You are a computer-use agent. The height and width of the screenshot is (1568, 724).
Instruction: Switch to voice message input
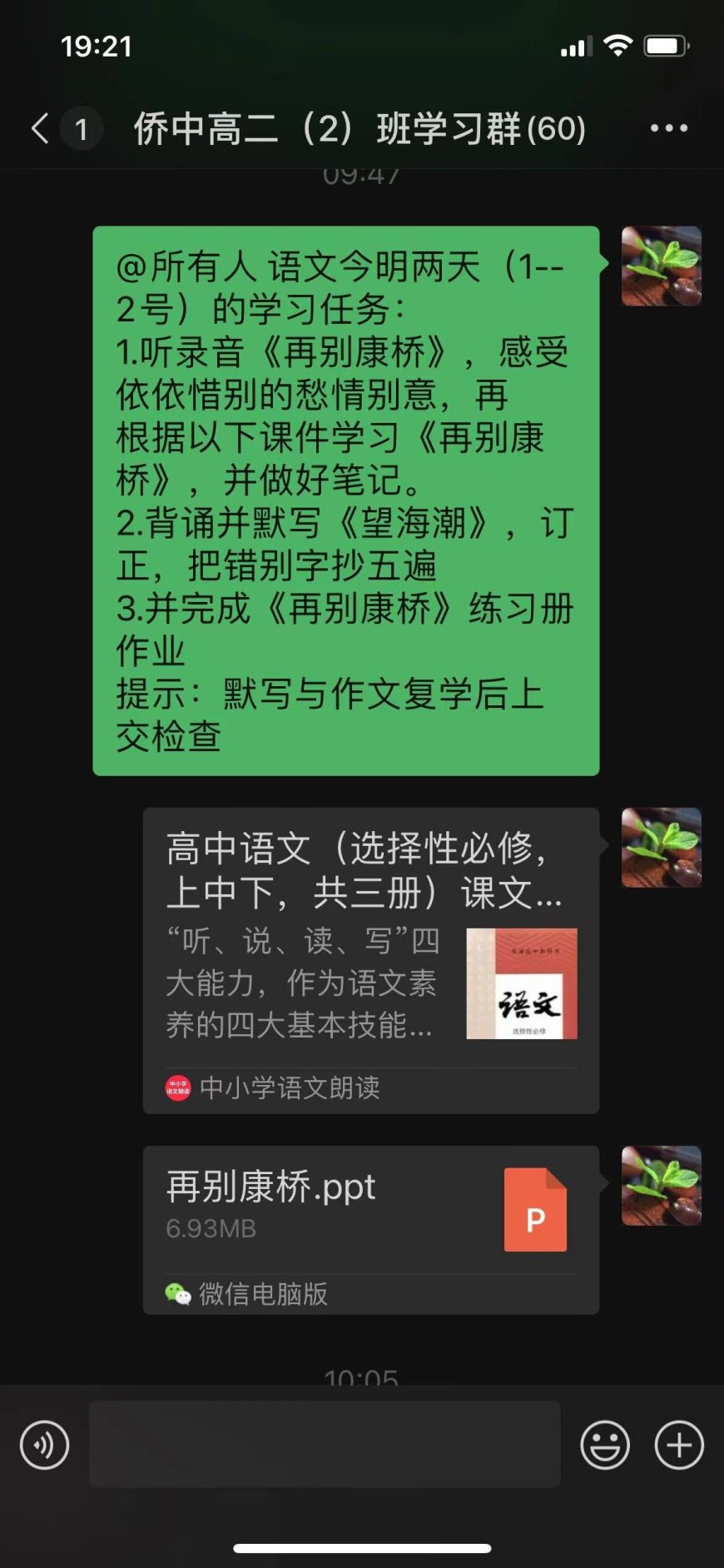44,1445
